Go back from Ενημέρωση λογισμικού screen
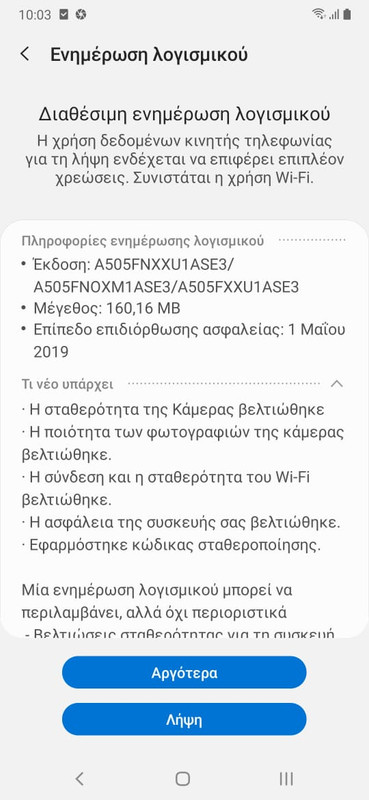 click(24, 55)
